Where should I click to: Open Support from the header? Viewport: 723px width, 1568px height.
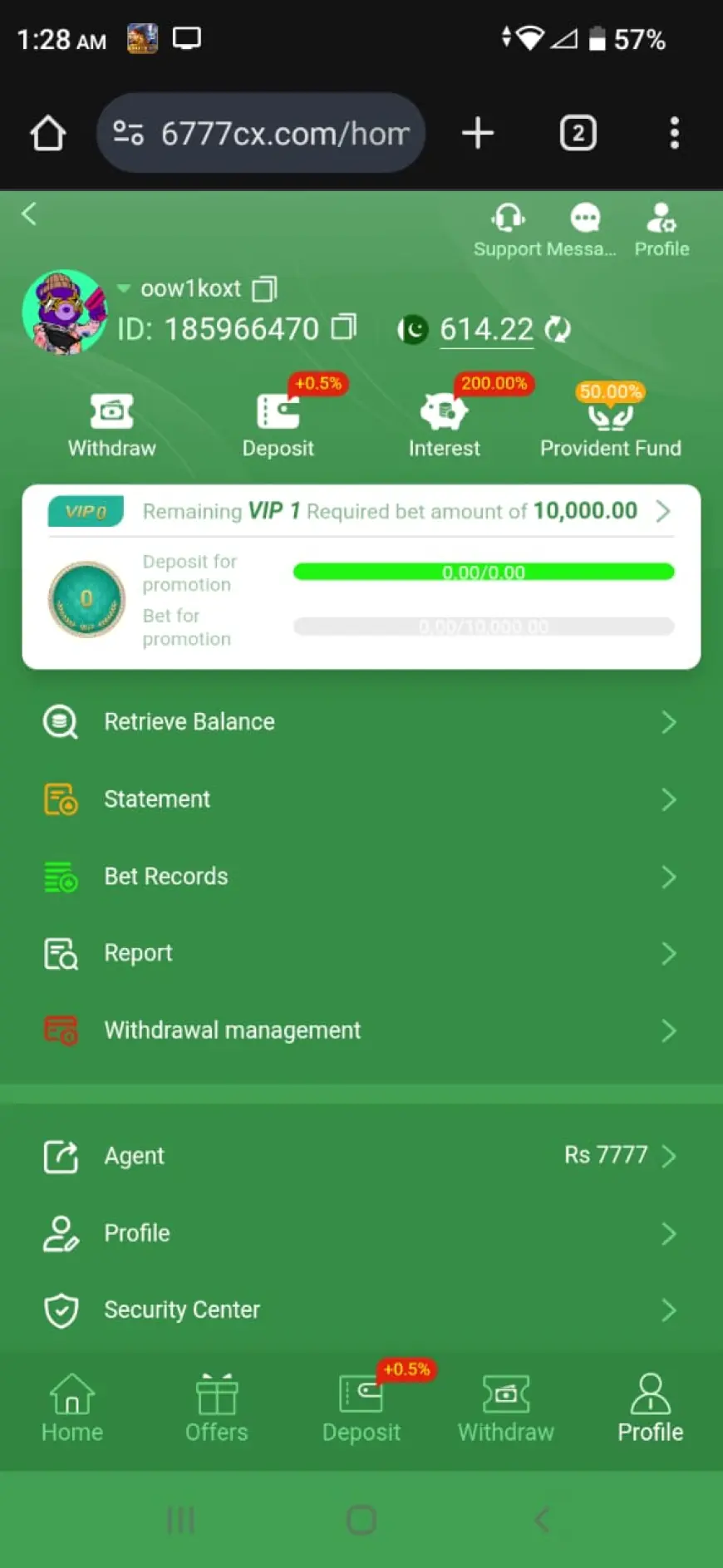coord(508,229)
